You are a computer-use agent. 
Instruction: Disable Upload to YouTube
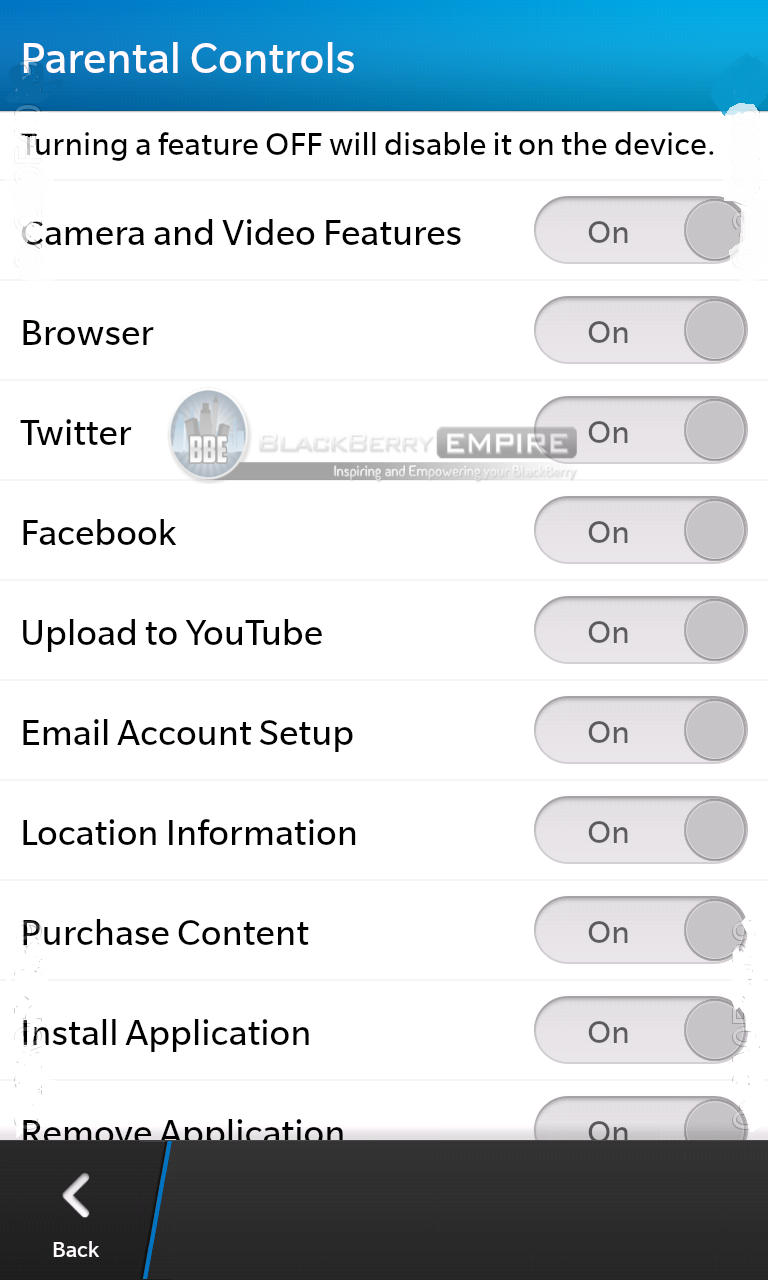(x=641, y=631)
